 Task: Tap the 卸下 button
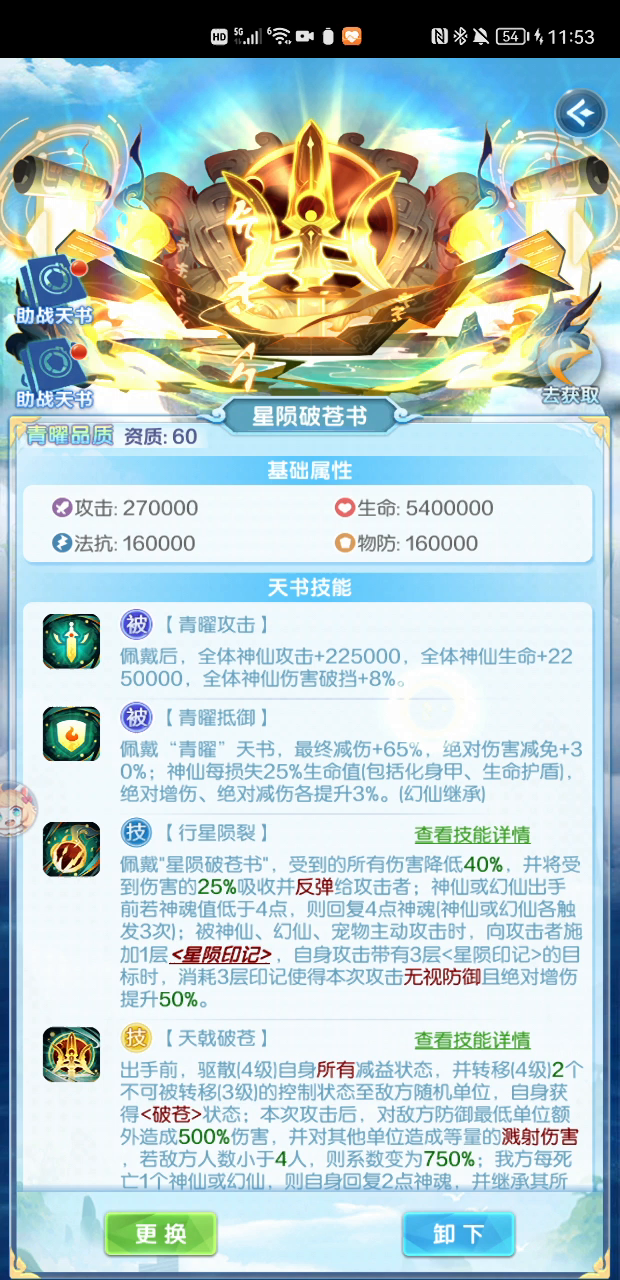point(458,1234)
